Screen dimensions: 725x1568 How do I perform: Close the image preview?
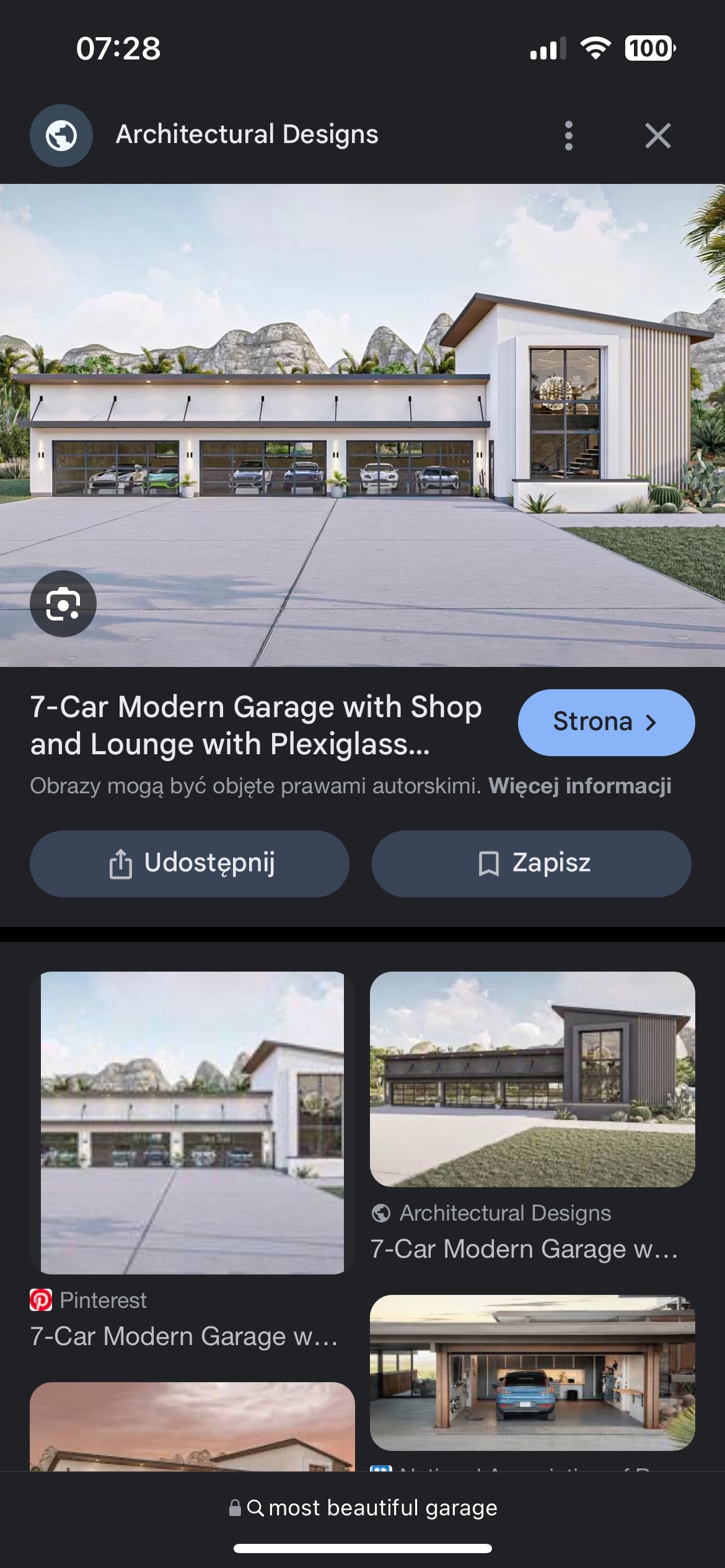tap(657, 136)
